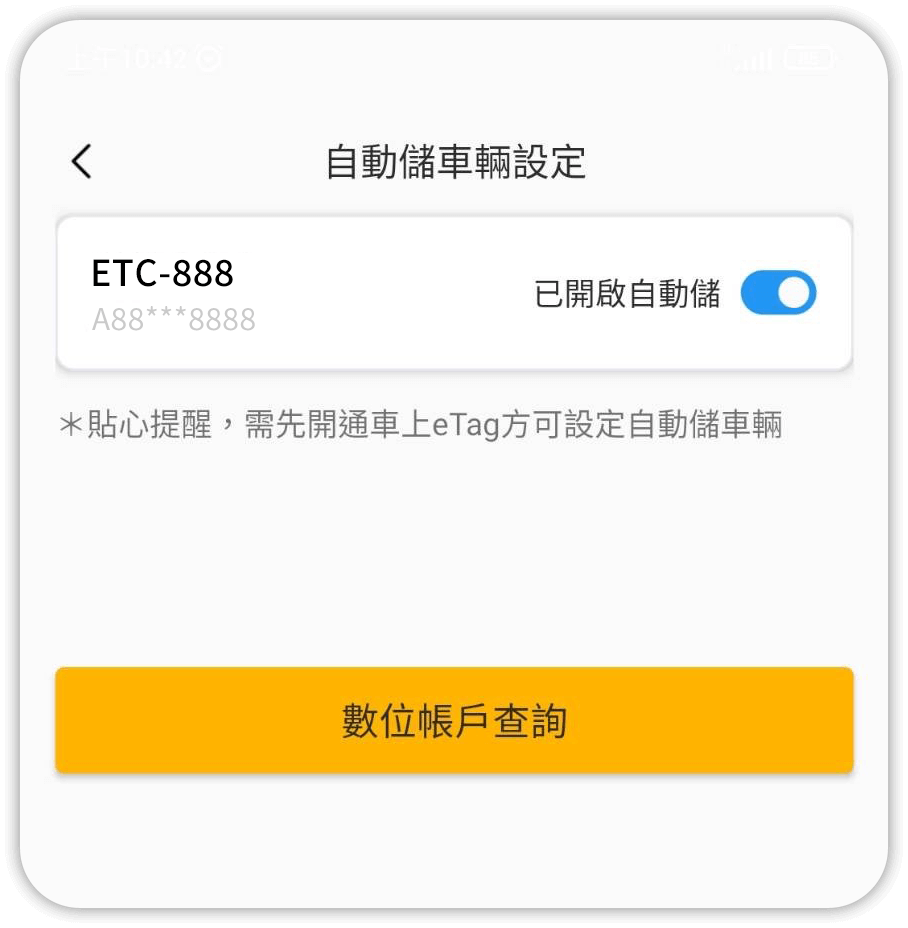The image size is (908, 928).
Task: Select the back chevron to exit settings
Action: [82, 160]
